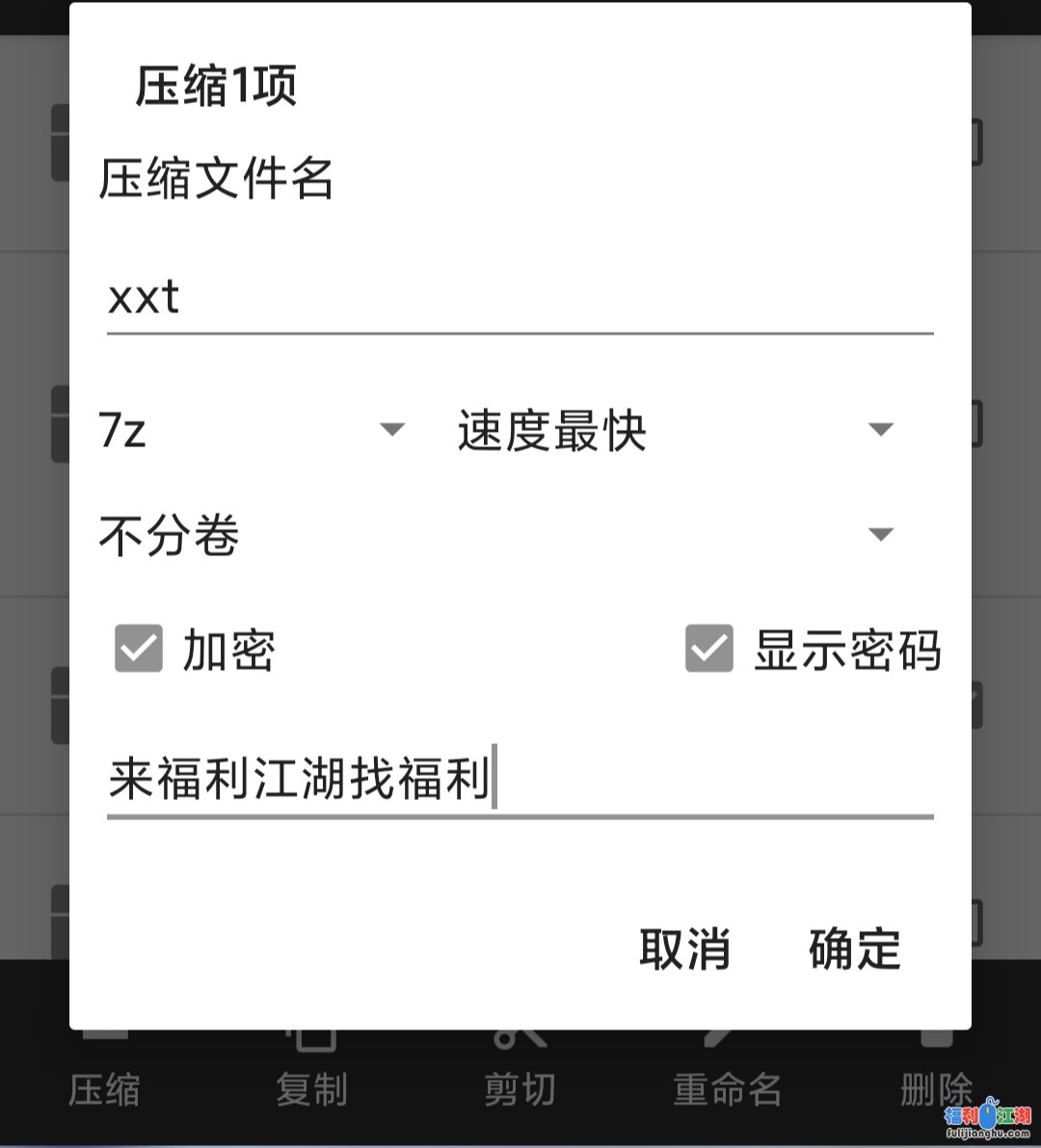
Task: Select the 重命名 label in the bottom menu
Action: point(728,1089)
